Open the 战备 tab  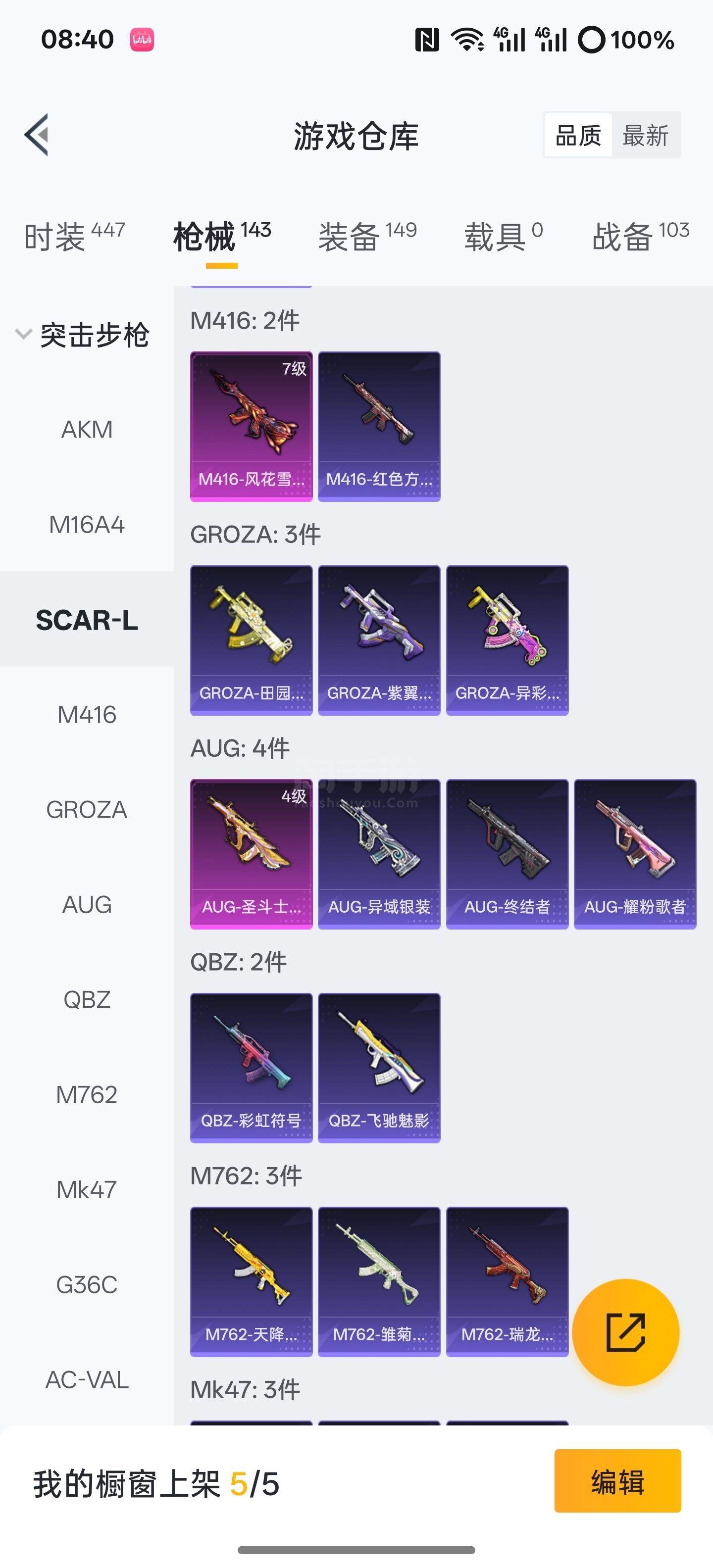pos(641,236)
